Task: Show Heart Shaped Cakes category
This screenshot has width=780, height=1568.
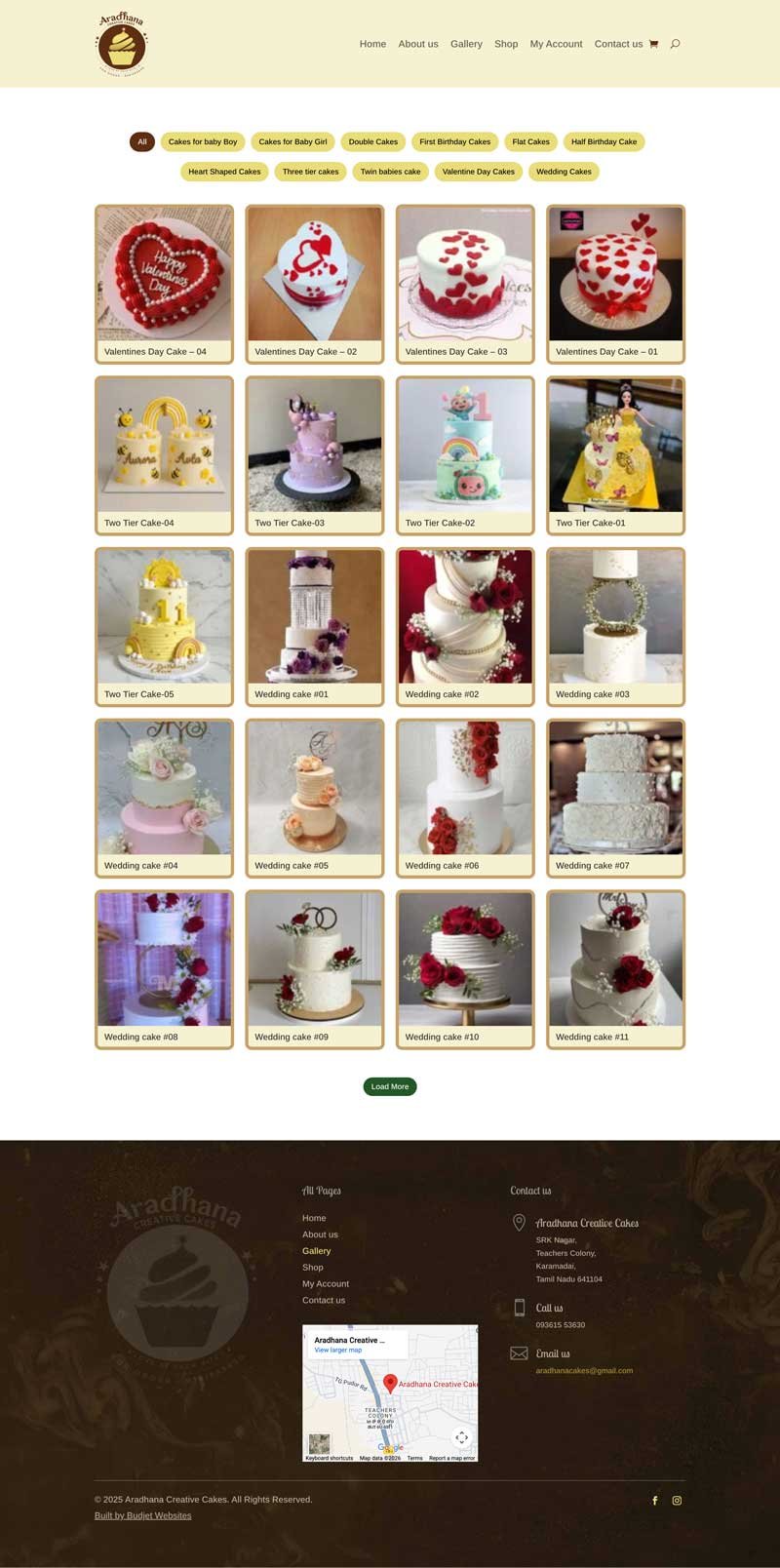Action: (x=224, y=172)
